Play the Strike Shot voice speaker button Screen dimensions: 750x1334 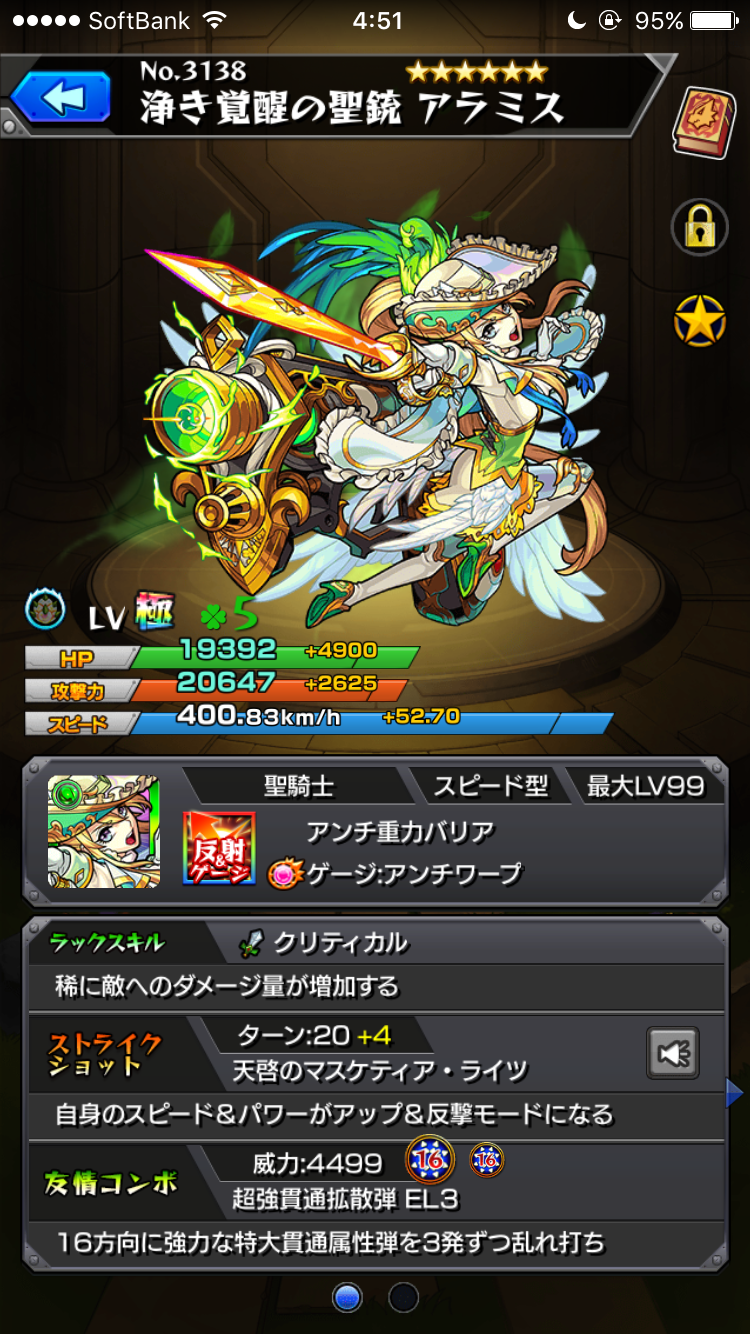point(672,1053)
